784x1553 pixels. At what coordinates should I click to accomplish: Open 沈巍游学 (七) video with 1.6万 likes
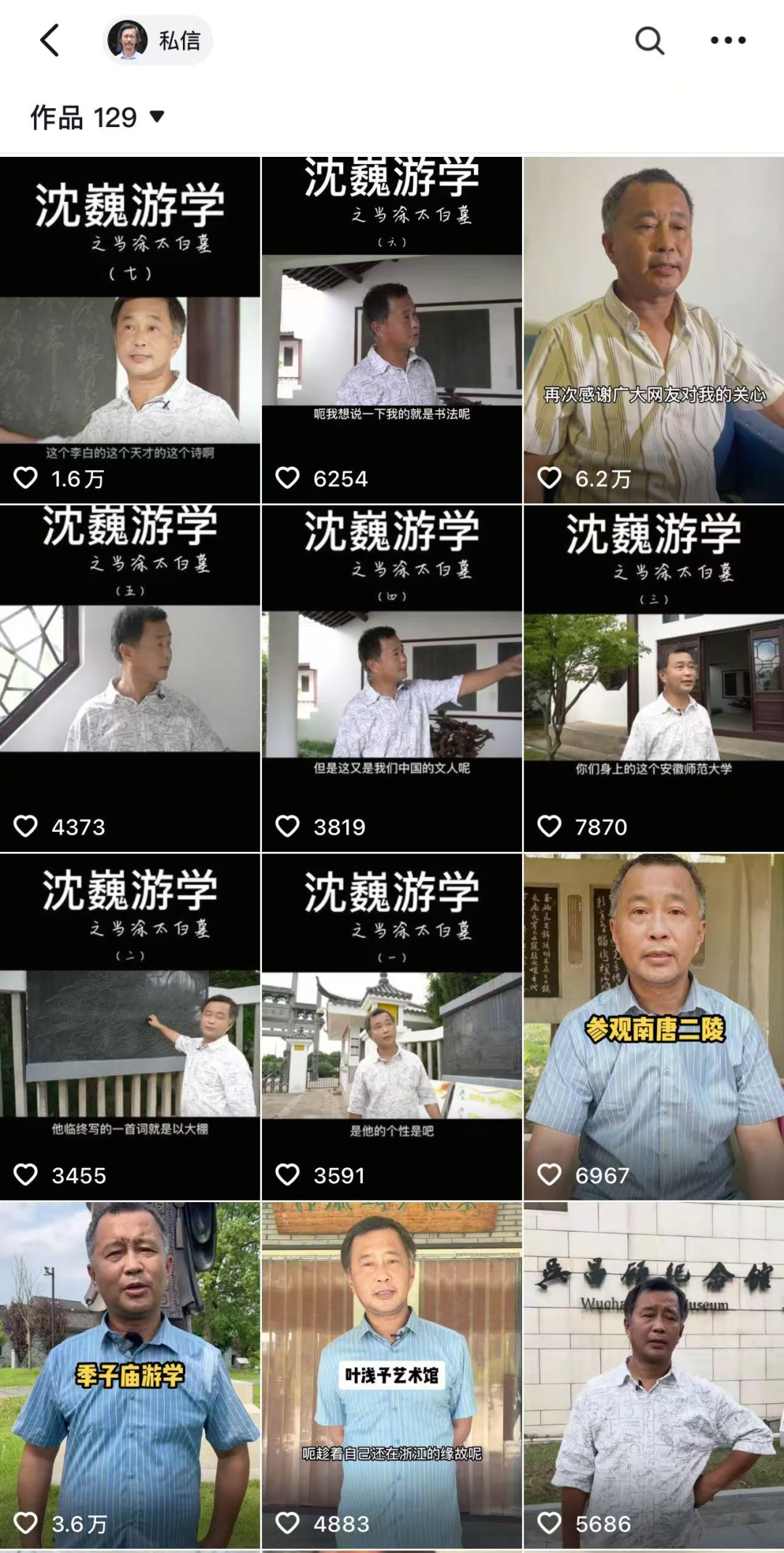coord(130,331)
